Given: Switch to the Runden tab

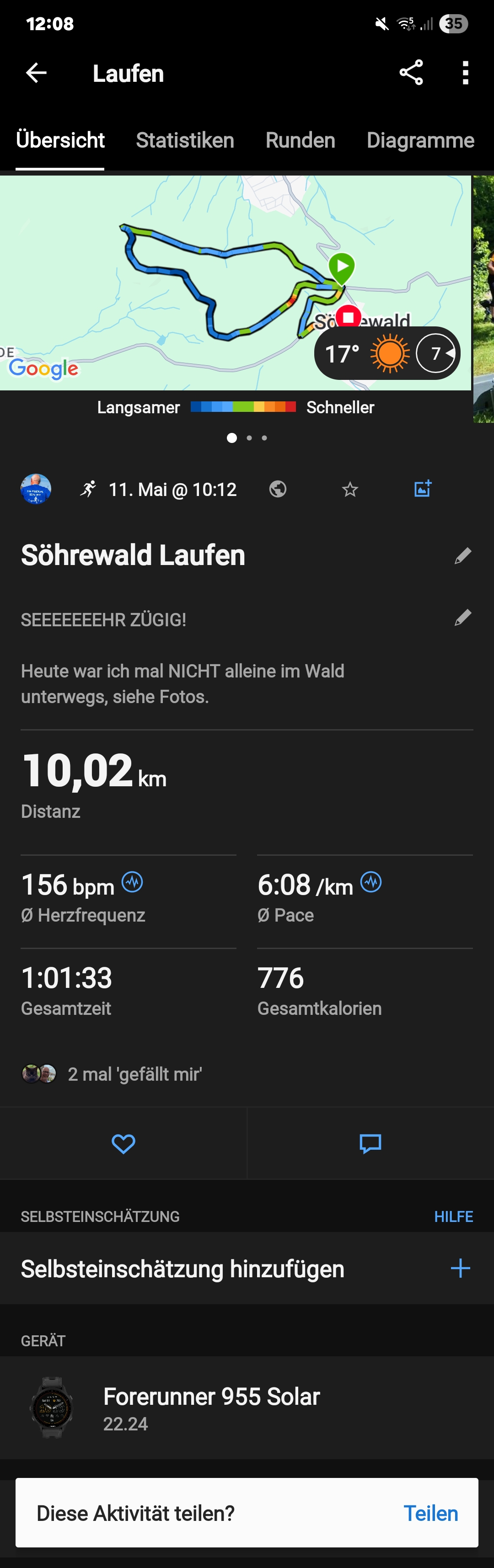Looking at the screenshot, I should point(301,141).
